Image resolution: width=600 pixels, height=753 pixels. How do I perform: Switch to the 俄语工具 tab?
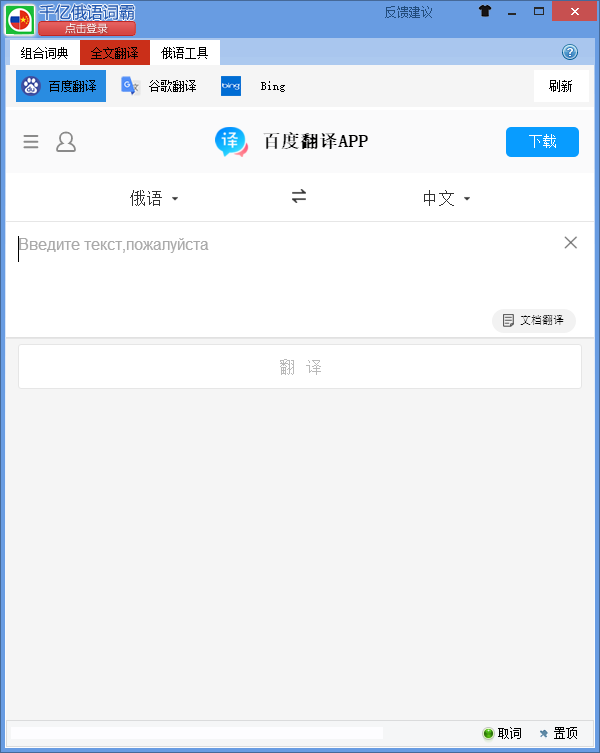[185, 53]
